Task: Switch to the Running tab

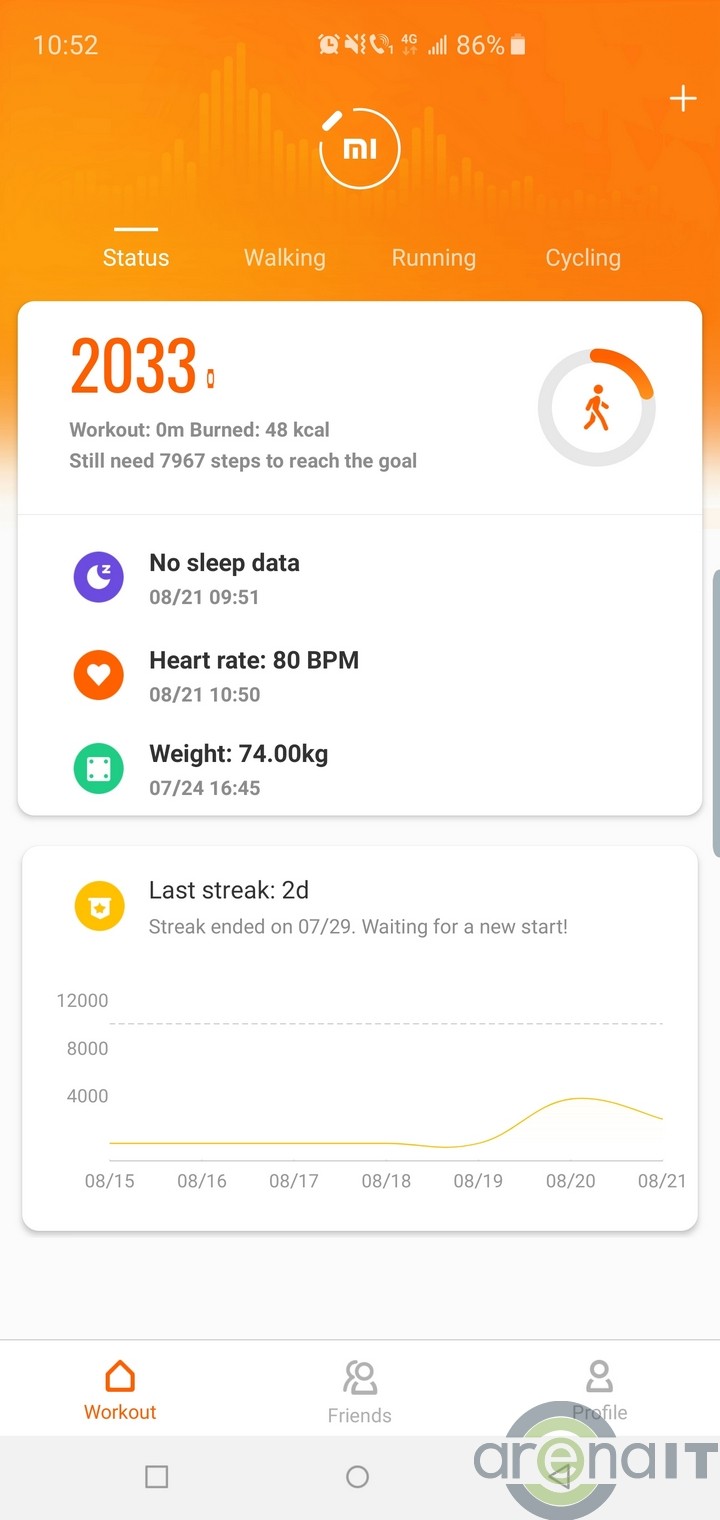Action: pos(433,258)
